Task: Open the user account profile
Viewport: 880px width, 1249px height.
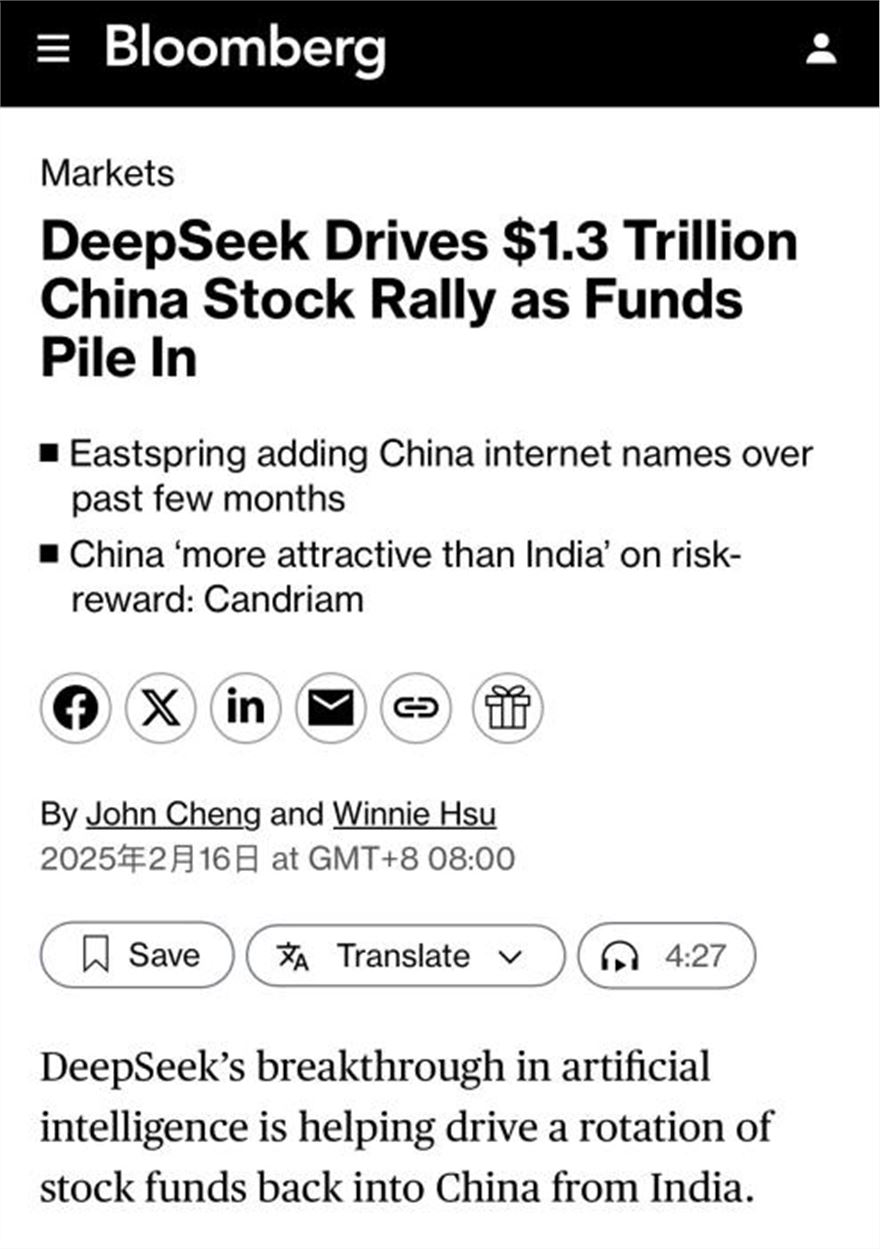Action: tap(821, 50)
